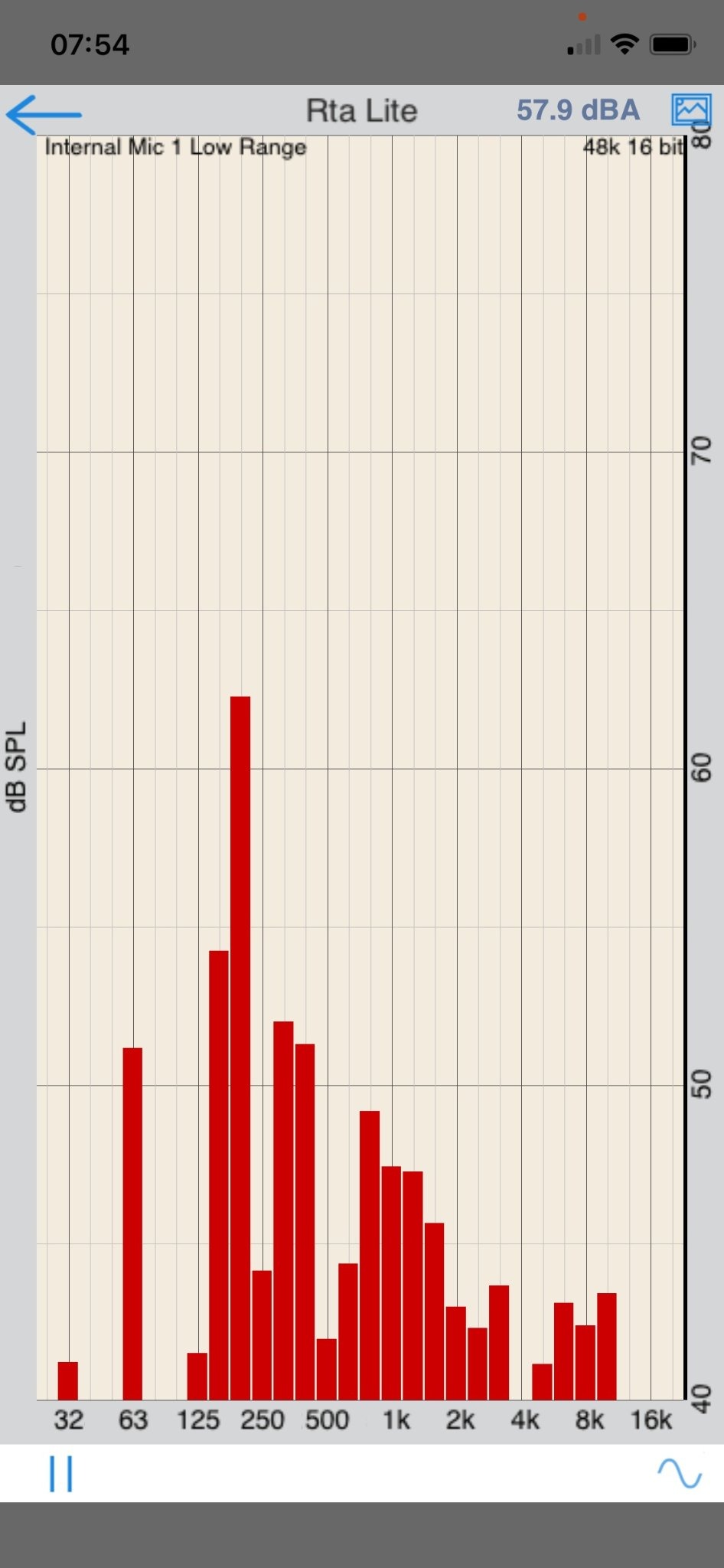
Task: Save the graph with the image icon
Action: pyautogui.click(x=691, y=109)
